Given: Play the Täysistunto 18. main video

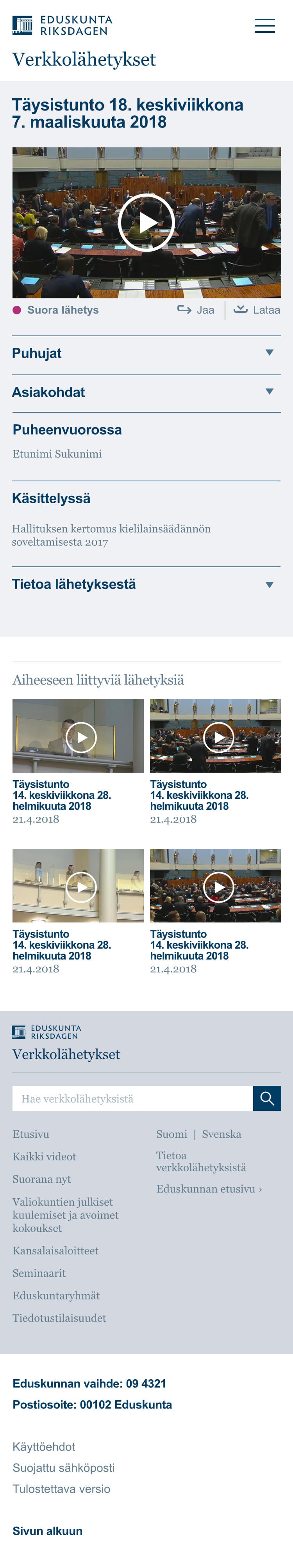Looking at the screenshot, I should click(146, 222).
